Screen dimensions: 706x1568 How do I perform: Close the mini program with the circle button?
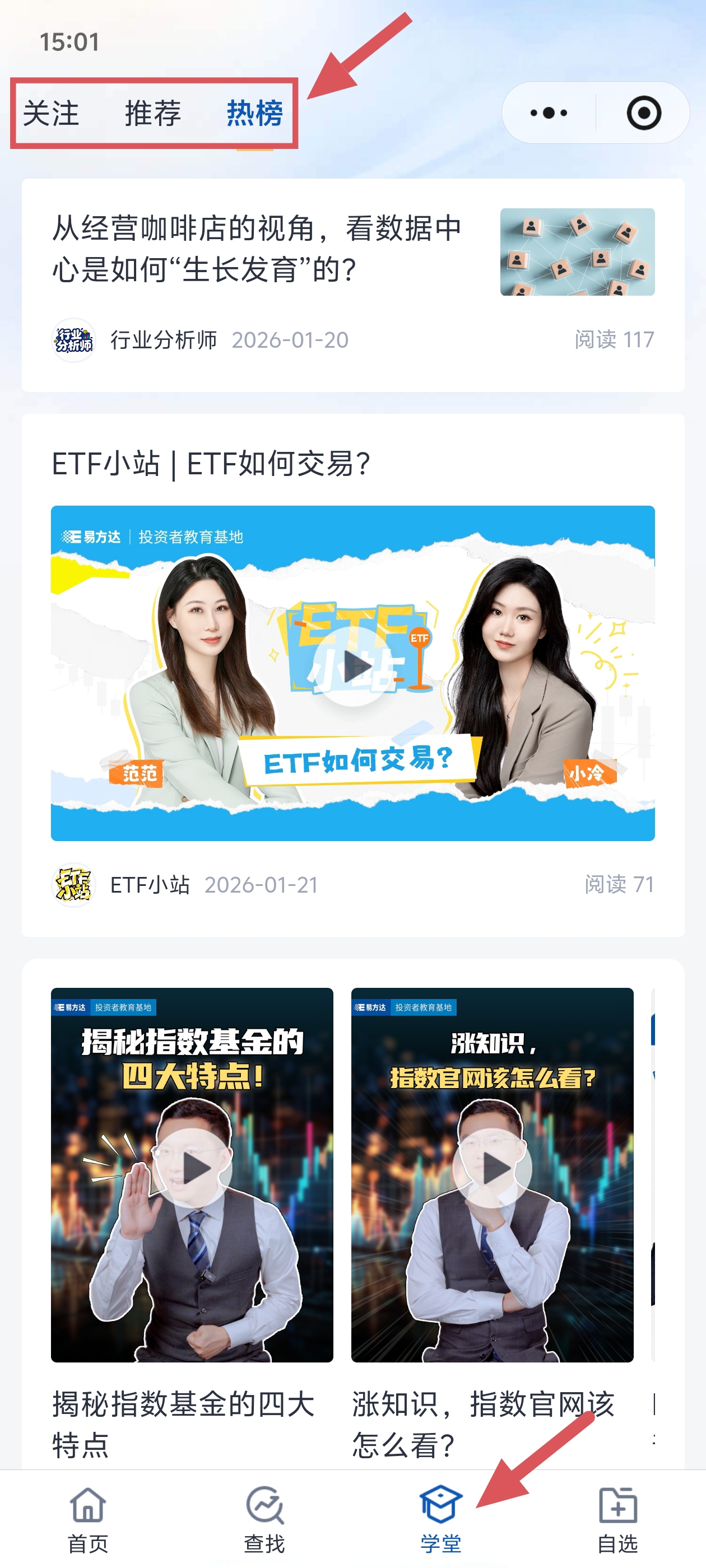[643, 113]
